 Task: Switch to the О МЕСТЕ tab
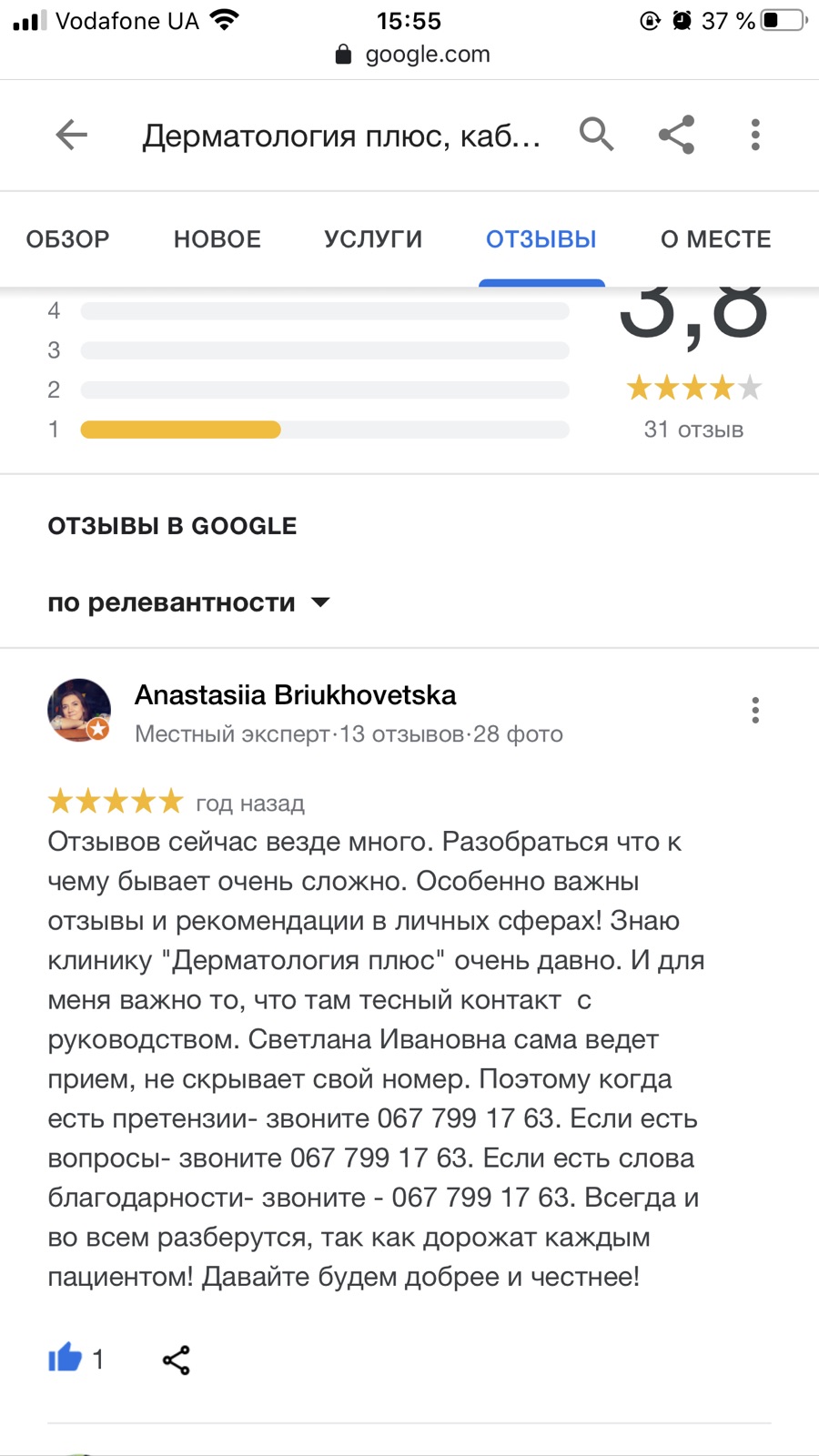(715, 239)
